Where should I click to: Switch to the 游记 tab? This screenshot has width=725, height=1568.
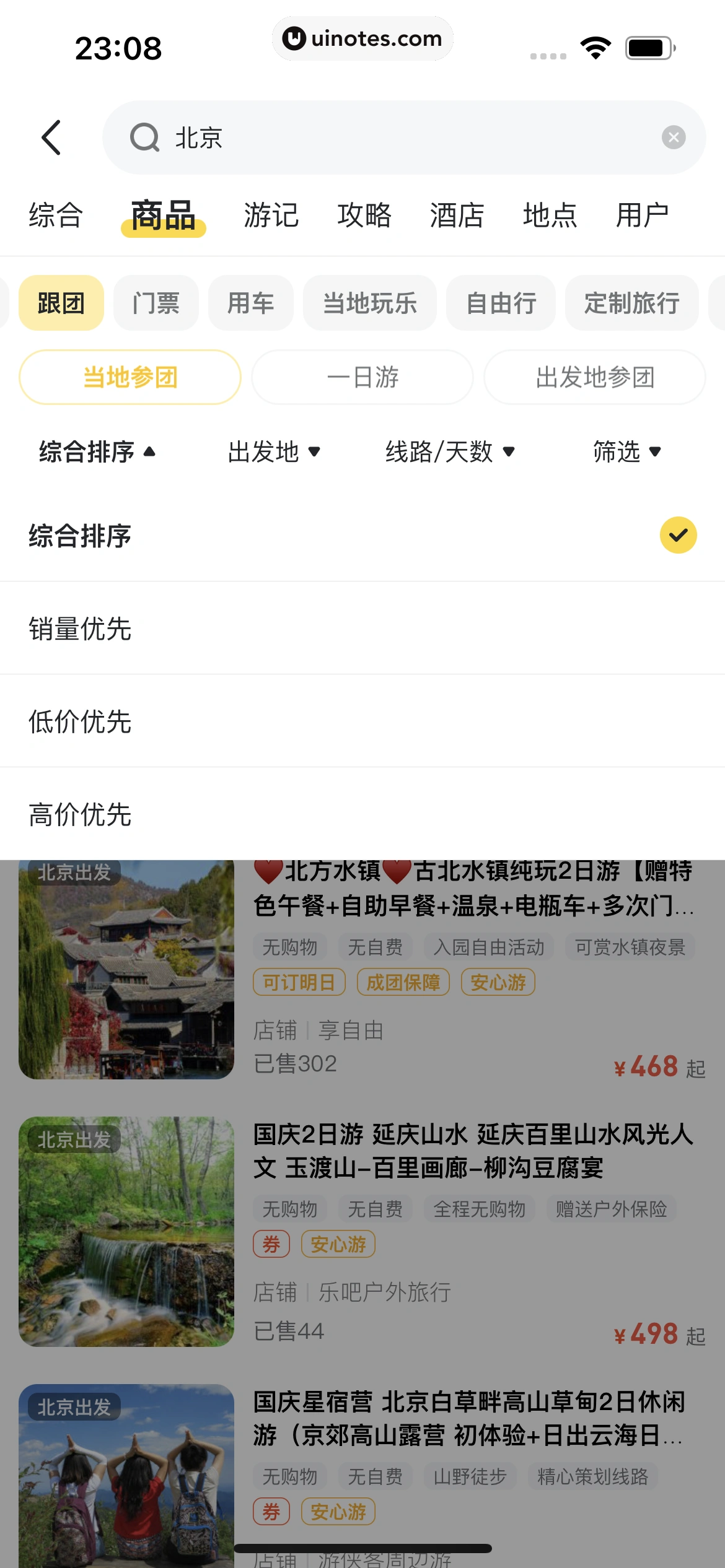click(271, 216)
